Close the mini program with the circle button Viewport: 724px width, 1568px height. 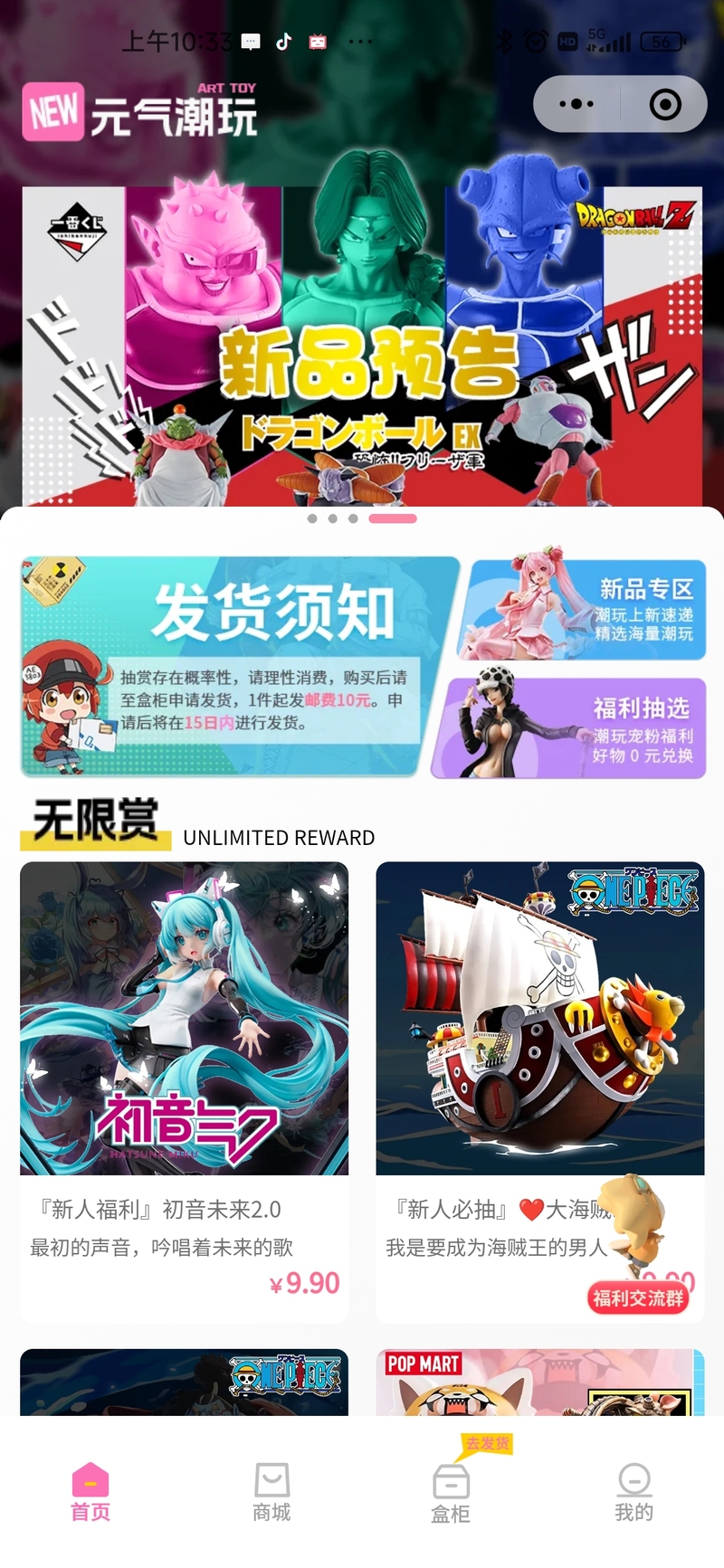tap(665, 105)
